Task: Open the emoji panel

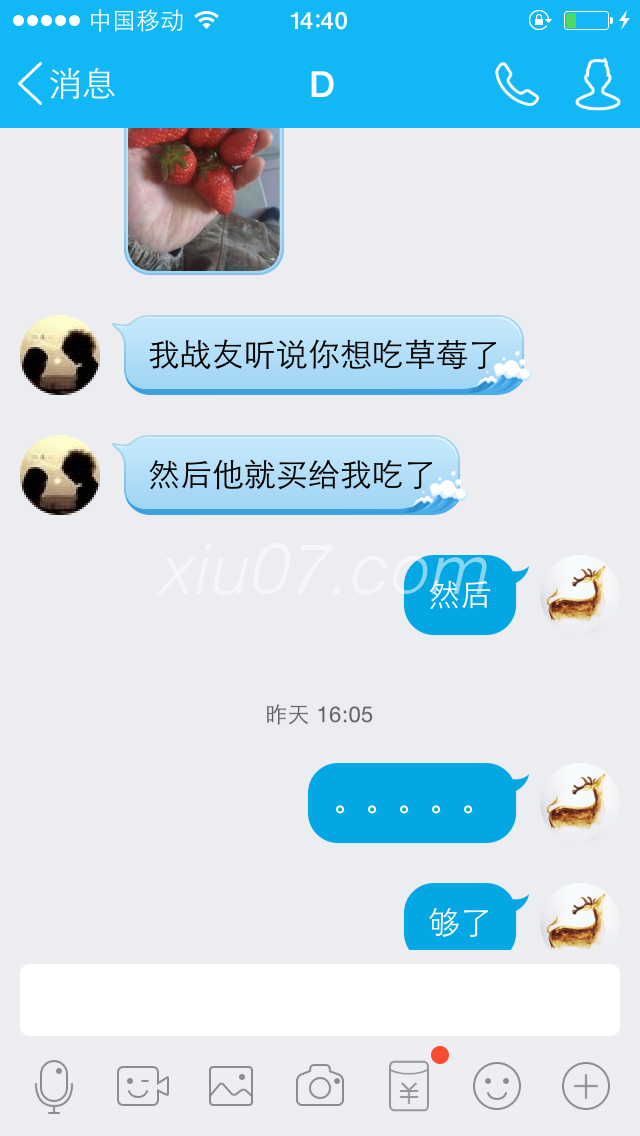Action: coord(497,1086)
